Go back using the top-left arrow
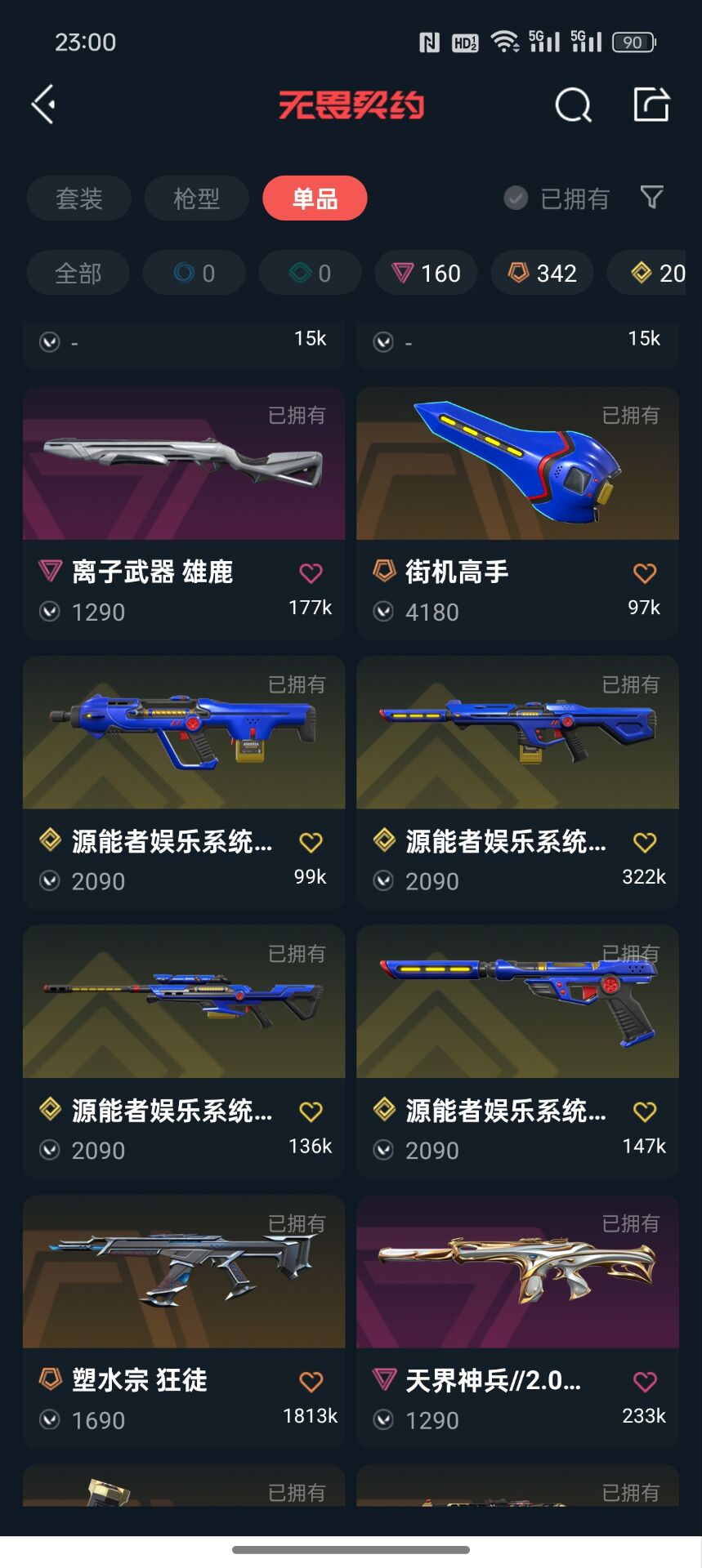 coord(44,105)
